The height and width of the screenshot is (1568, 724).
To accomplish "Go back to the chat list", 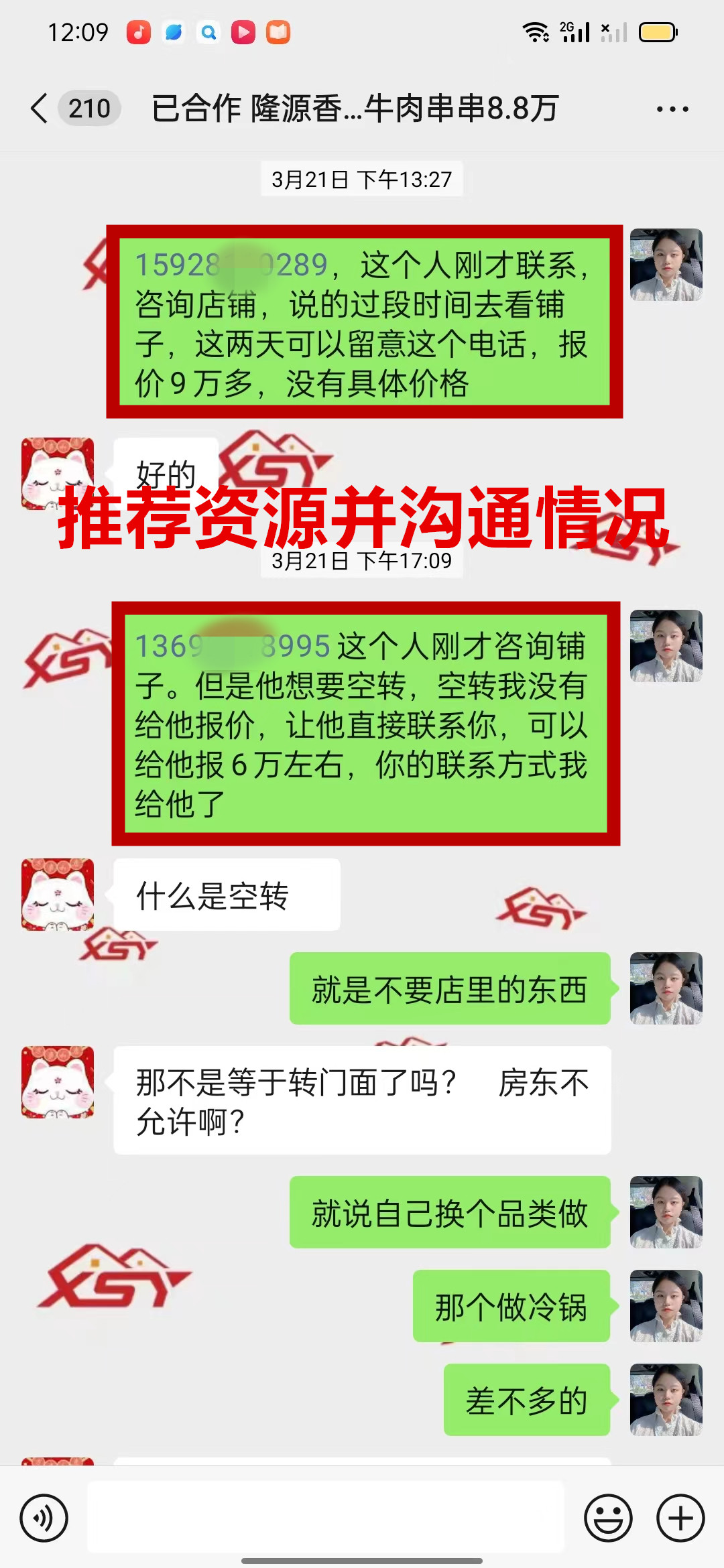I will coord(39,109).
